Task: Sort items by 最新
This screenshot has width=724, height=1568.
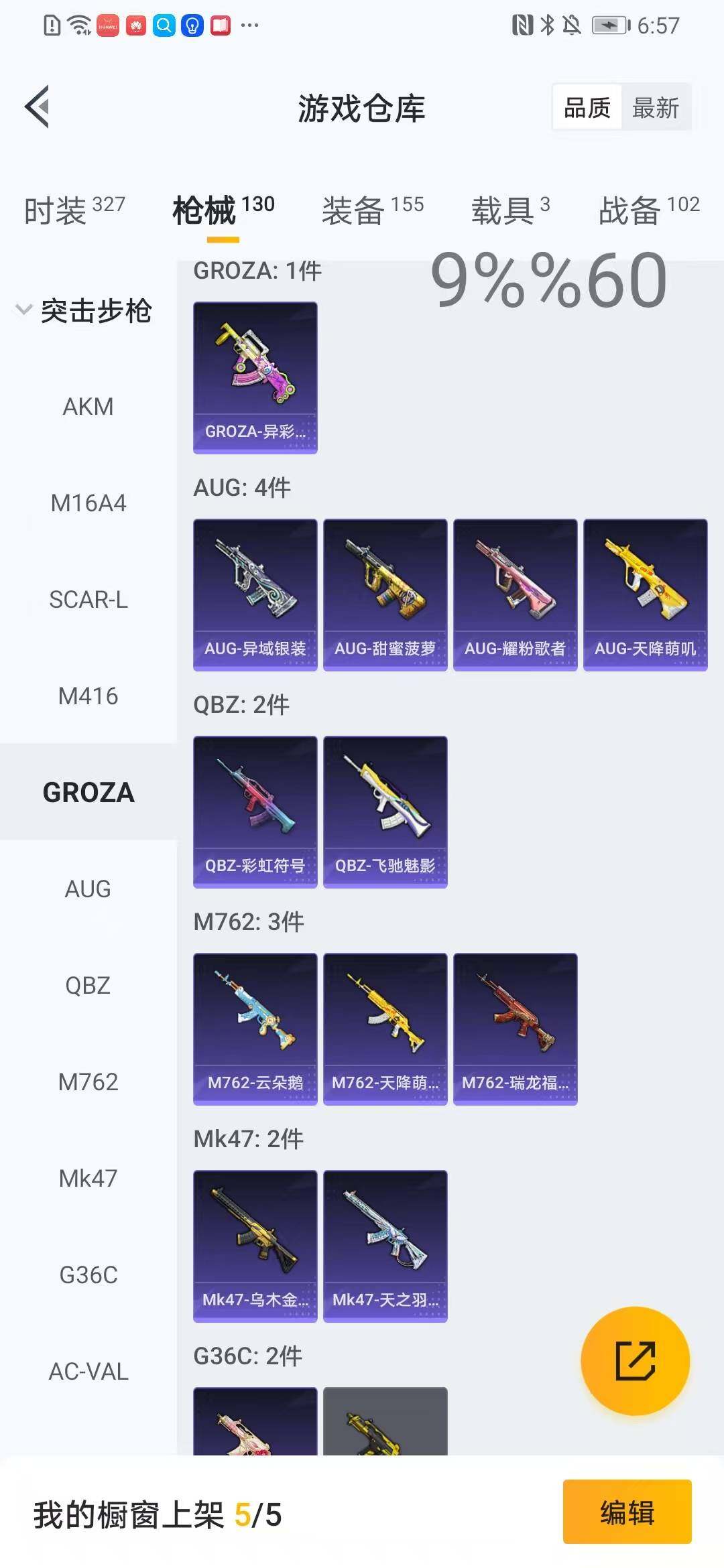Action: pyautogui.click(x=655, y=107)
